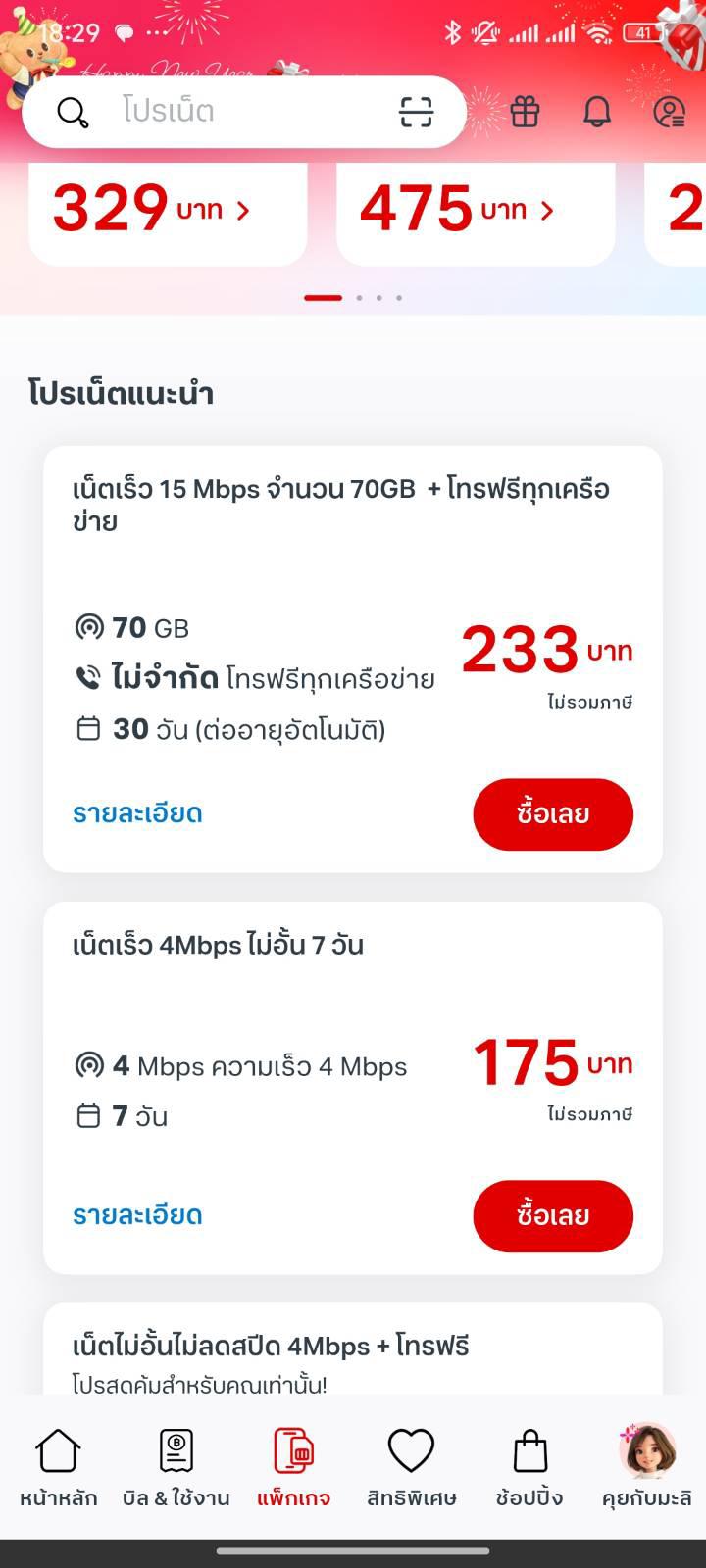Open the profile account icon
The image size is (706, 1568).
tap(670, 112)
